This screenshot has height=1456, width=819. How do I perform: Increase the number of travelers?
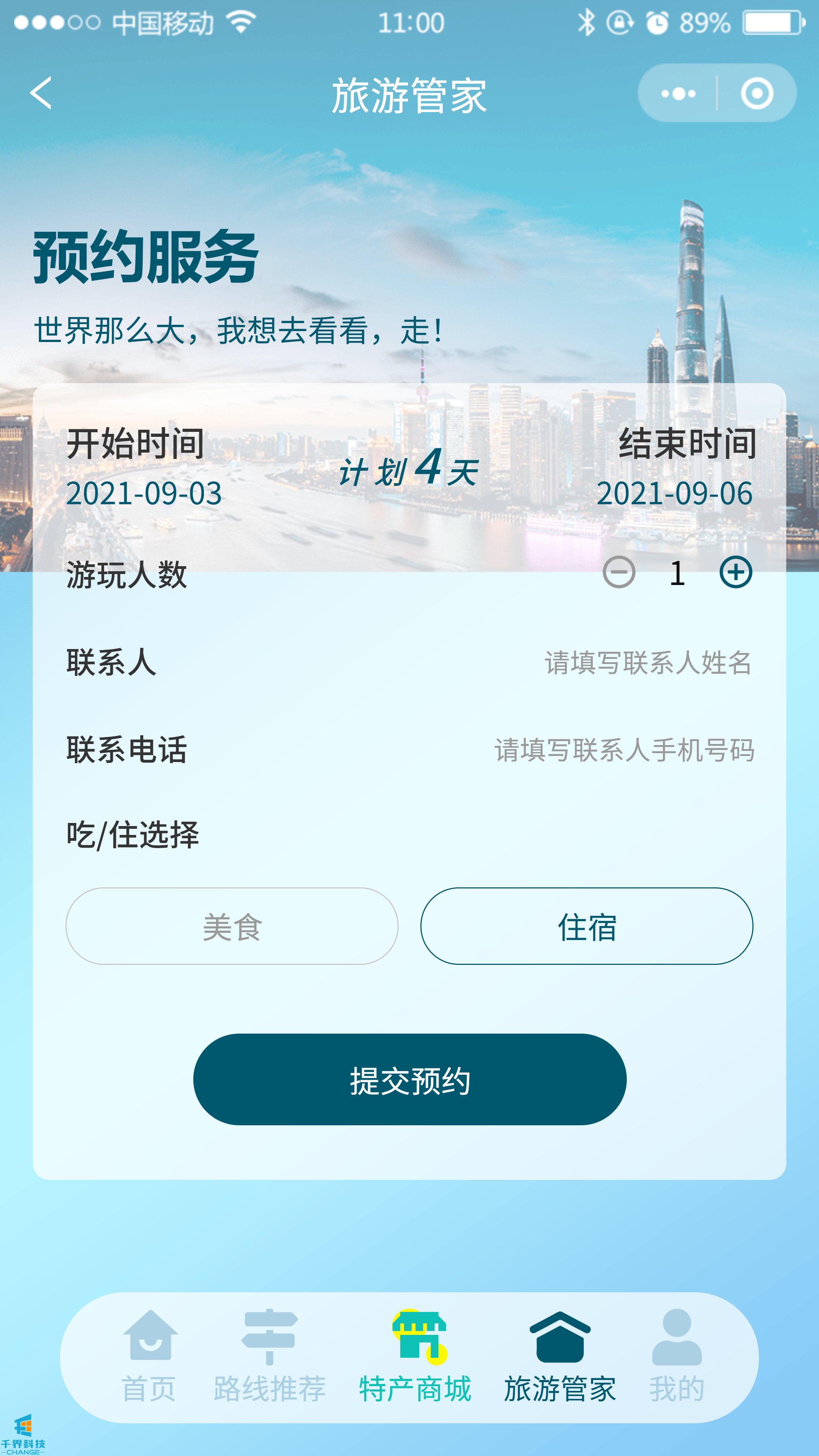pos(735,572)
